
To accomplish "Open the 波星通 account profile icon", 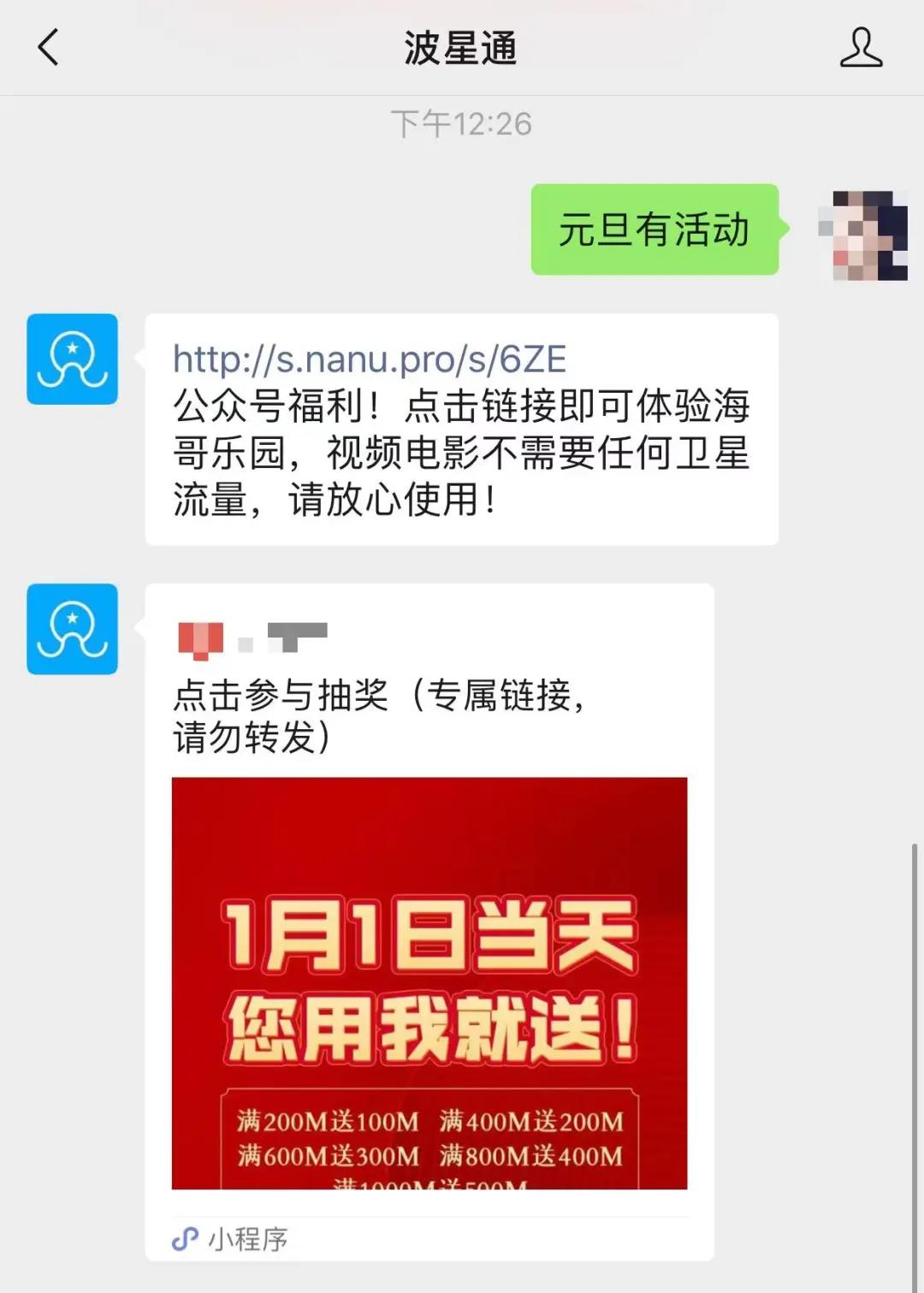I will coord(860,47).
